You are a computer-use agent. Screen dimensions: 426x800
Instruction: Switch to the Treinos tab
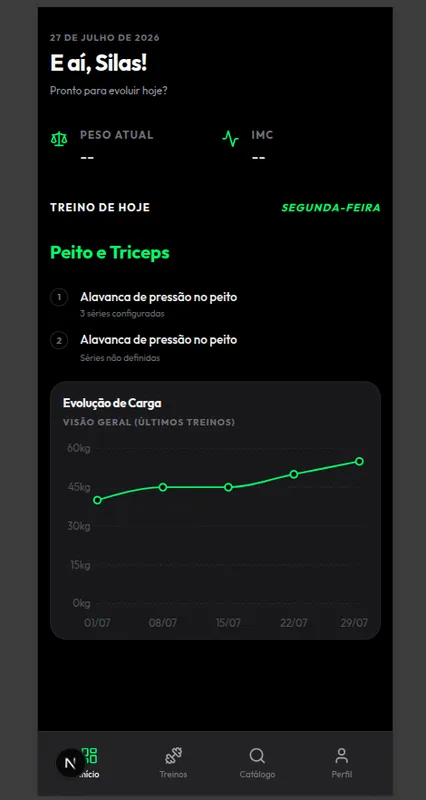click(x=173, y=763)
